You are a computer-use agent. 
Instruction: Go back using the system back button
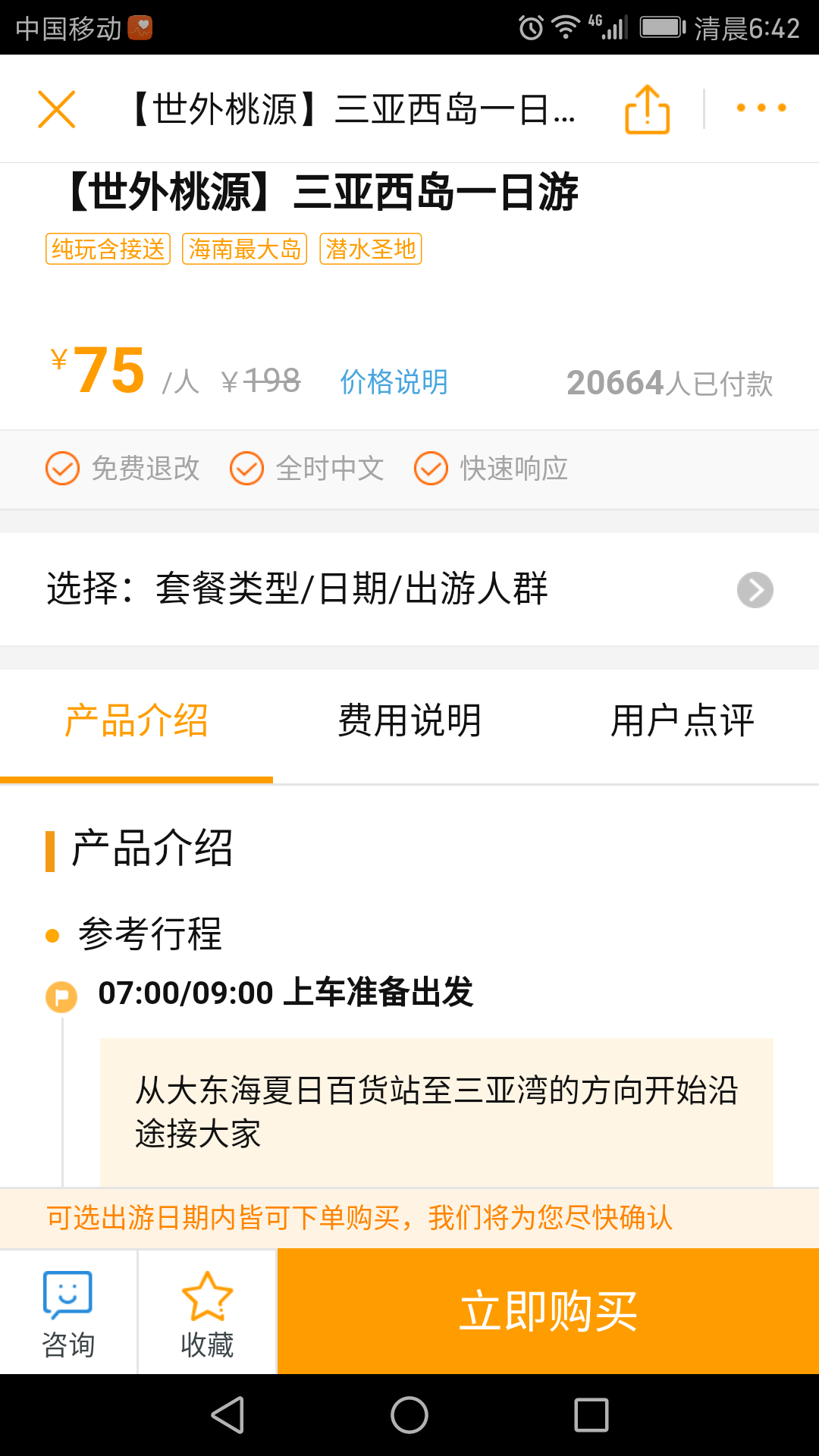[x=227, y=1415]
